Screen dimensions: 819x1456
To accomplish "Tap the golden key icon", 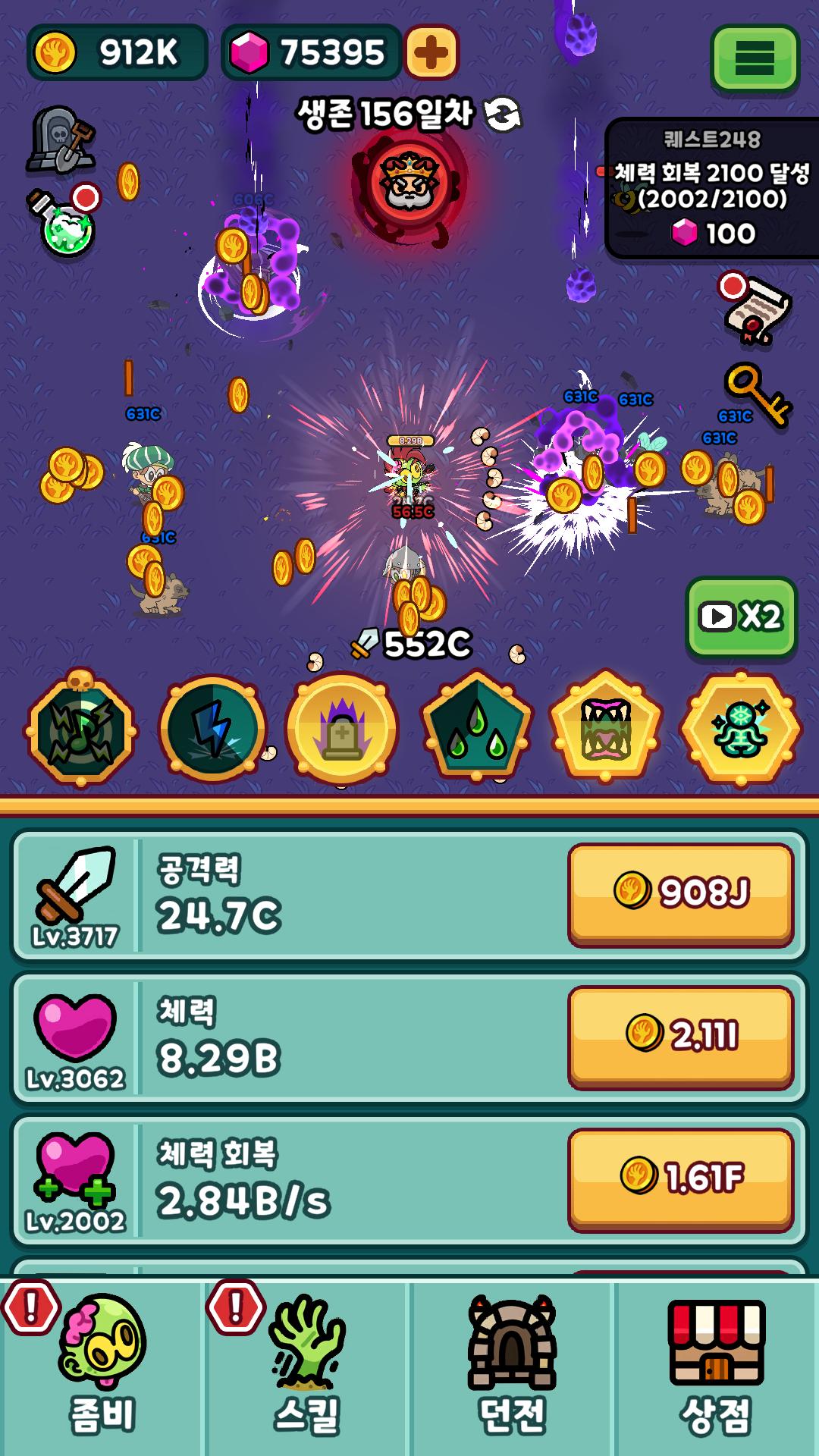I will click(x=758, y=395).
